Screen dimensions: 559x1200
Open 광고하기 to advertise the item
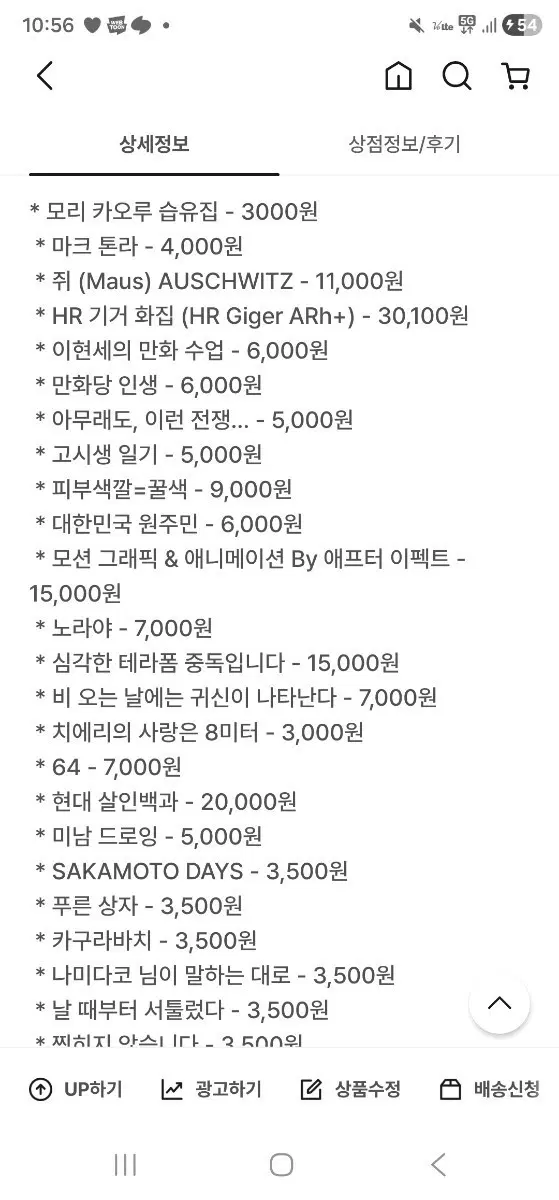tap(211, 1089)
